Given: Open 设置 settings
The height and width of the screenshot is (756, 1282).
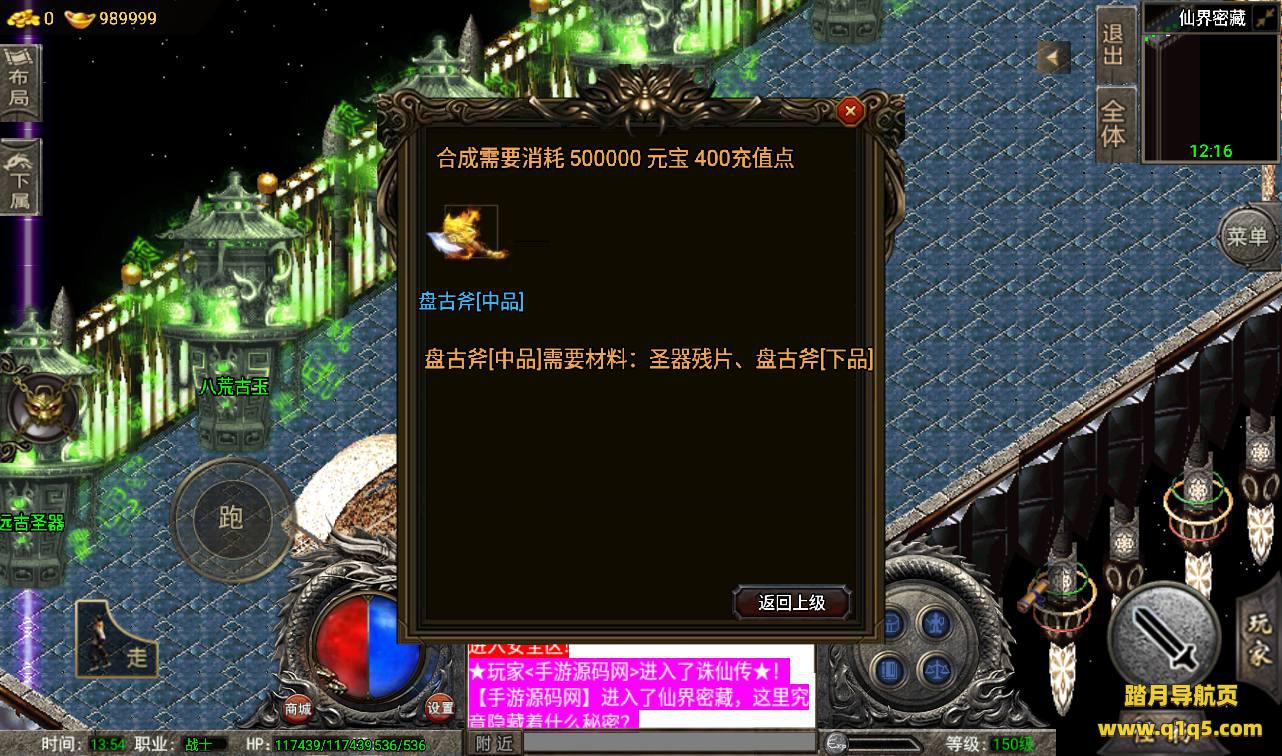Looking at the screenshot, I should pyautogui.click(x=440, y=708).
